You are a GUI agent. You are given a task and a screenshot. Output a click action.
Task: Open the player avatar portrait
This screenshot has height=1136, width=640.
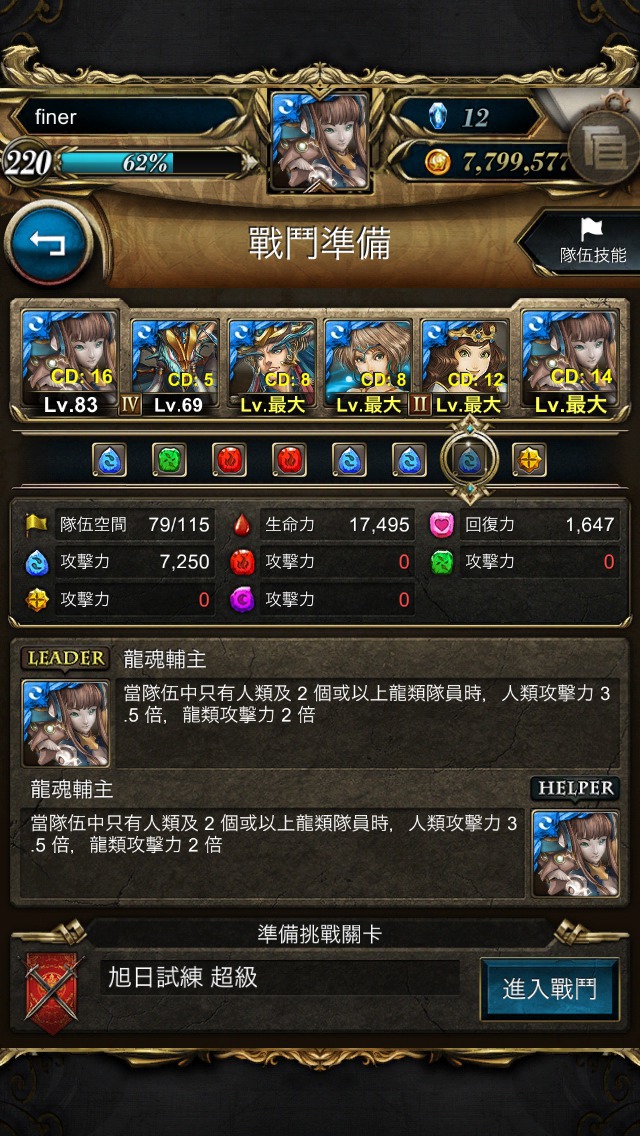pyautogui.click(x=320, y=142)
